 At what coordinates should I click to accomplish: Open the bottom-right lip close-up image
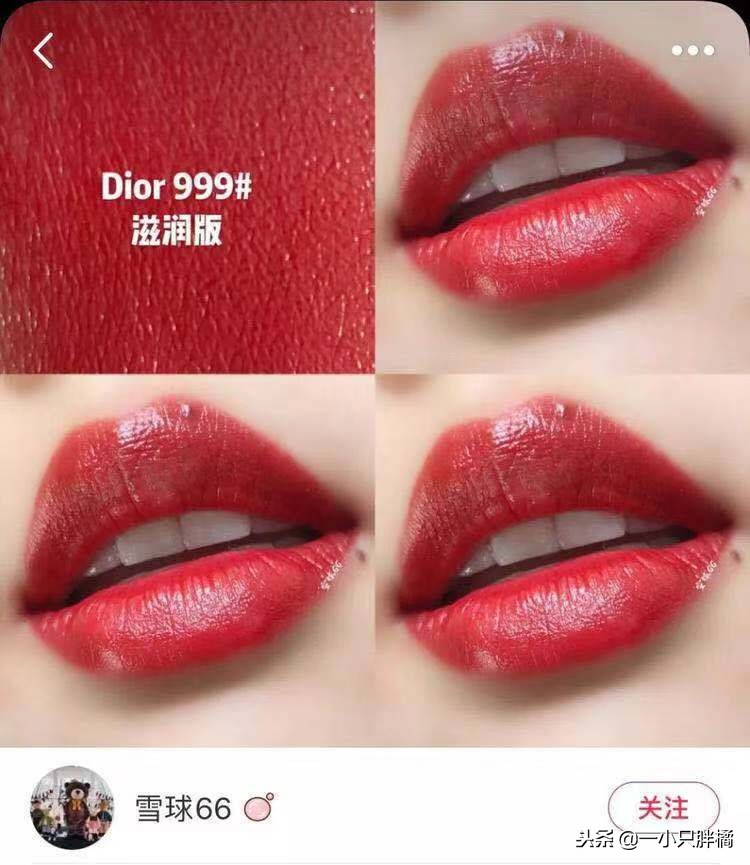tap(560, 560)
